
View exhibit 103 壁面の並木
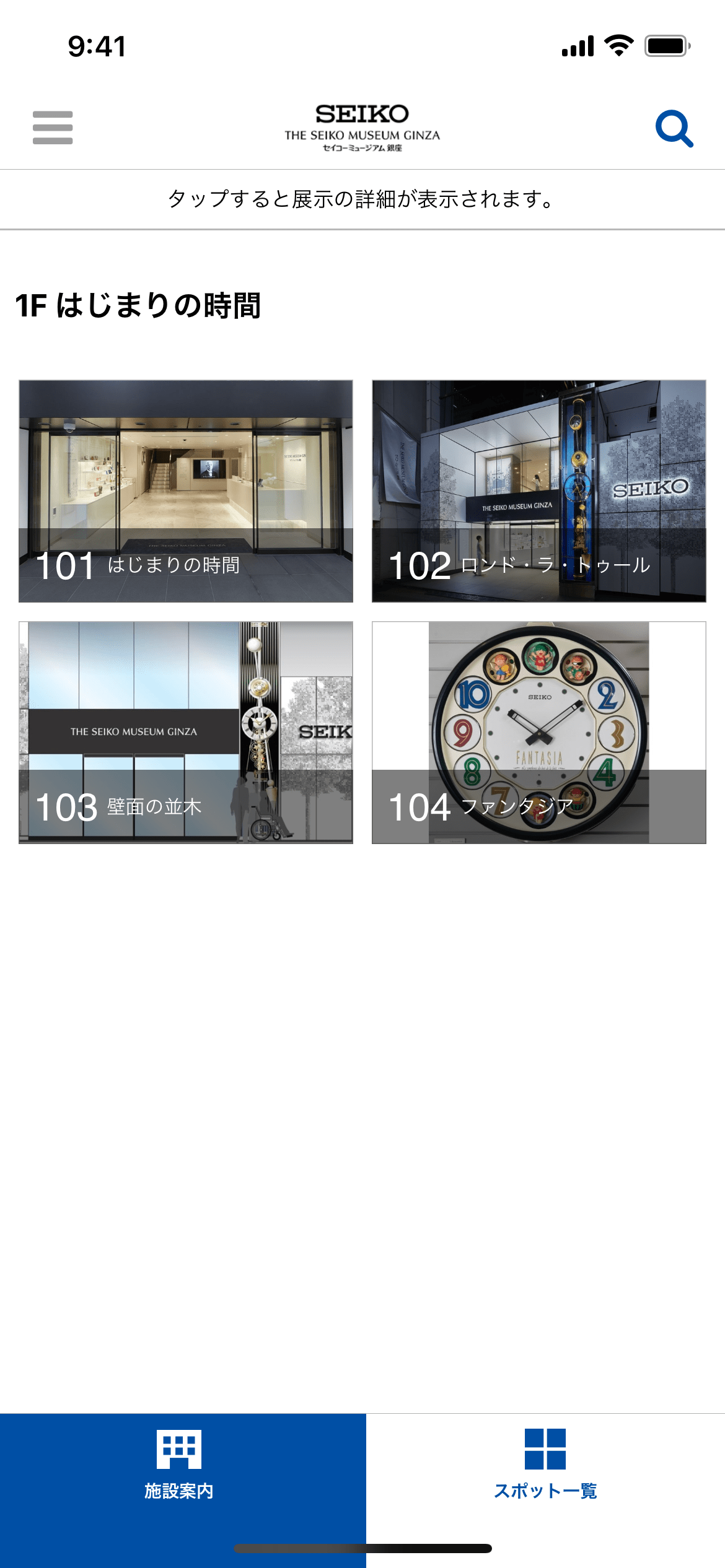pos(186,733)
